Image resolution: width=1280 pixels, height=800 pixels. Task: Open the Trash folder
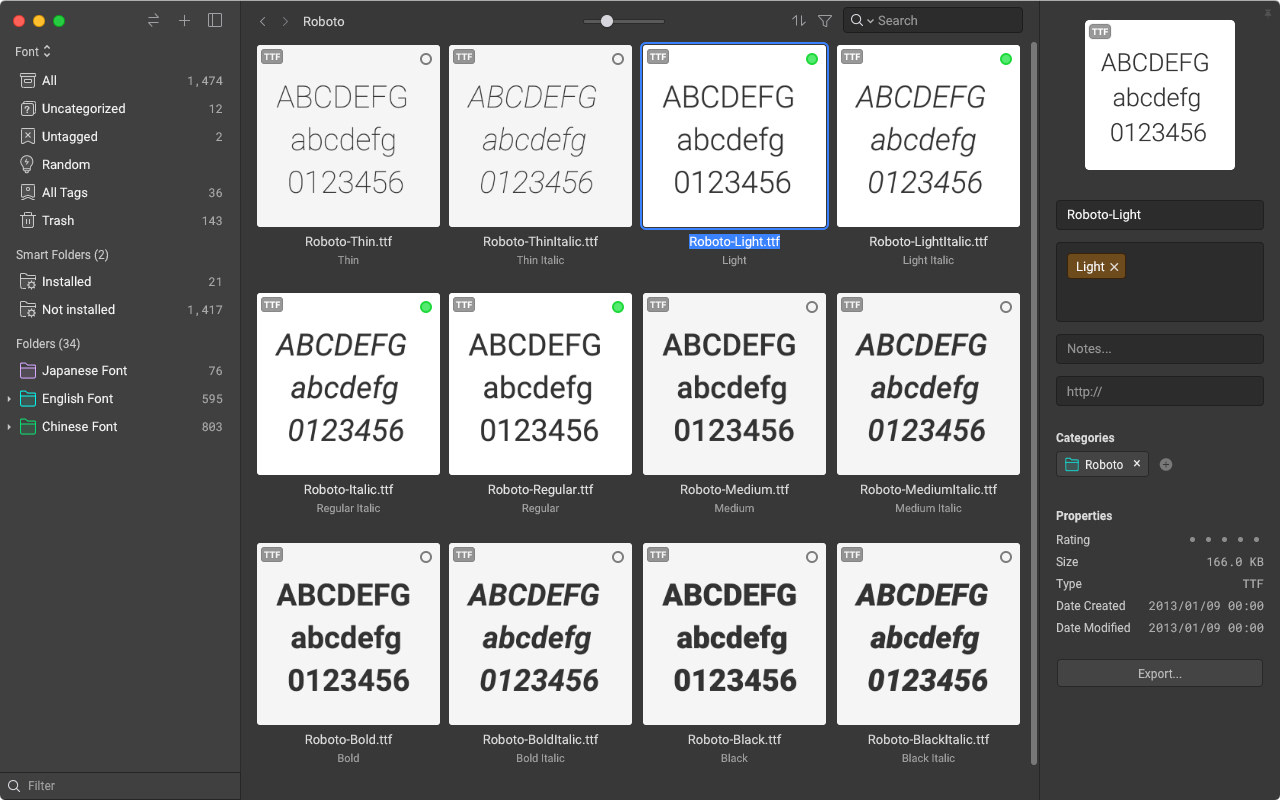click(58, 220)
